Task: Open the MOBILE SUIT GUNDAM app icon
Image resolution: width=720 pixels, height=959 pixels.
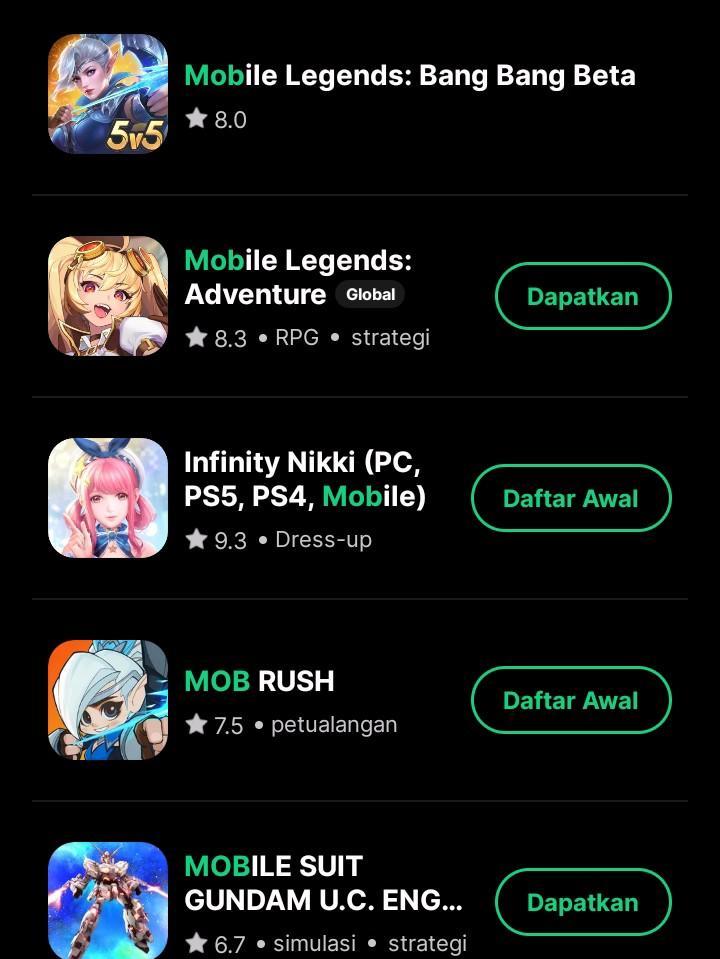Action: point(107,901)
